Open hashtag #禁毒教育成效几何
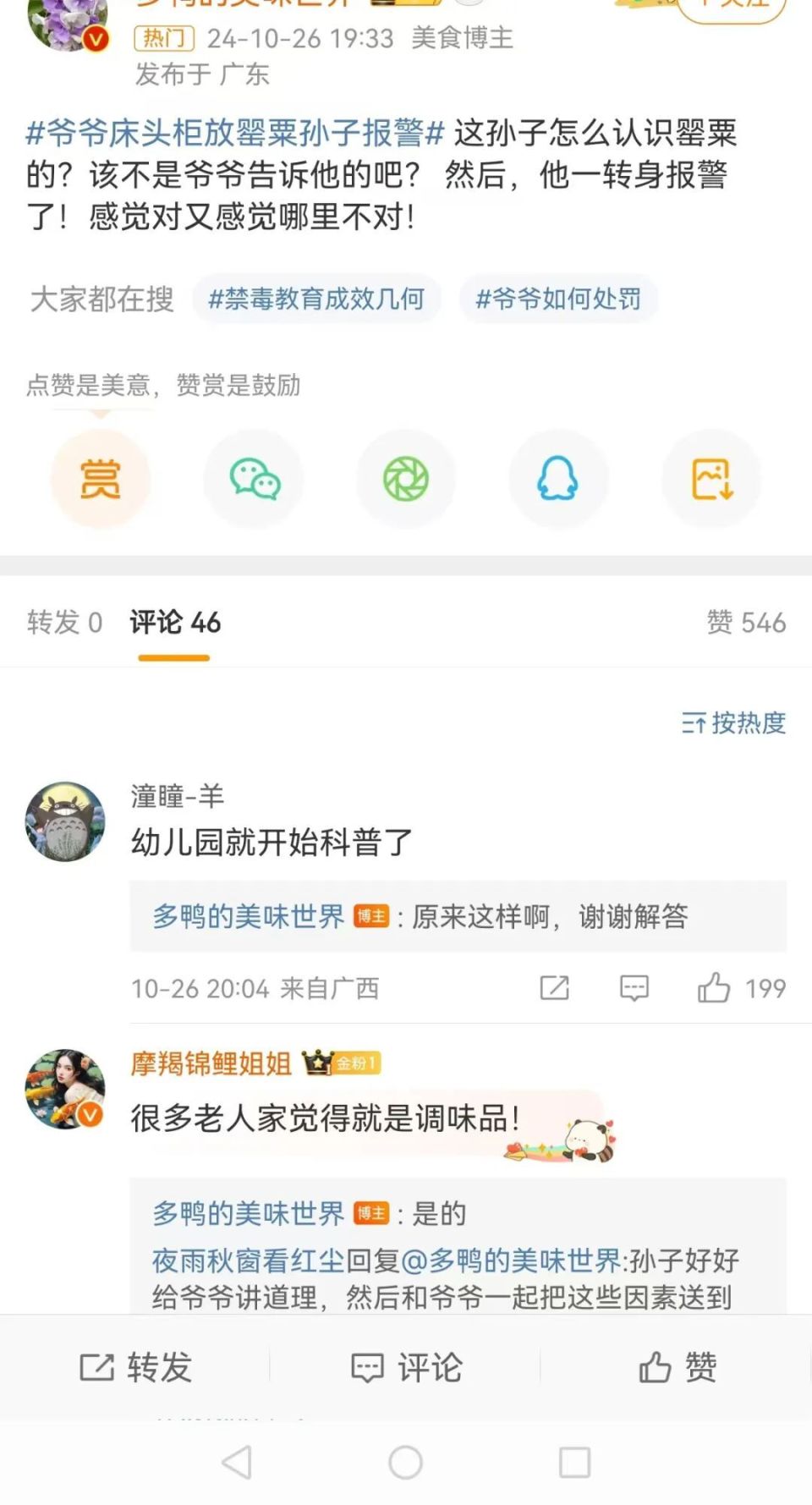This screenshot has width=812, height=1505. (318, 299)
